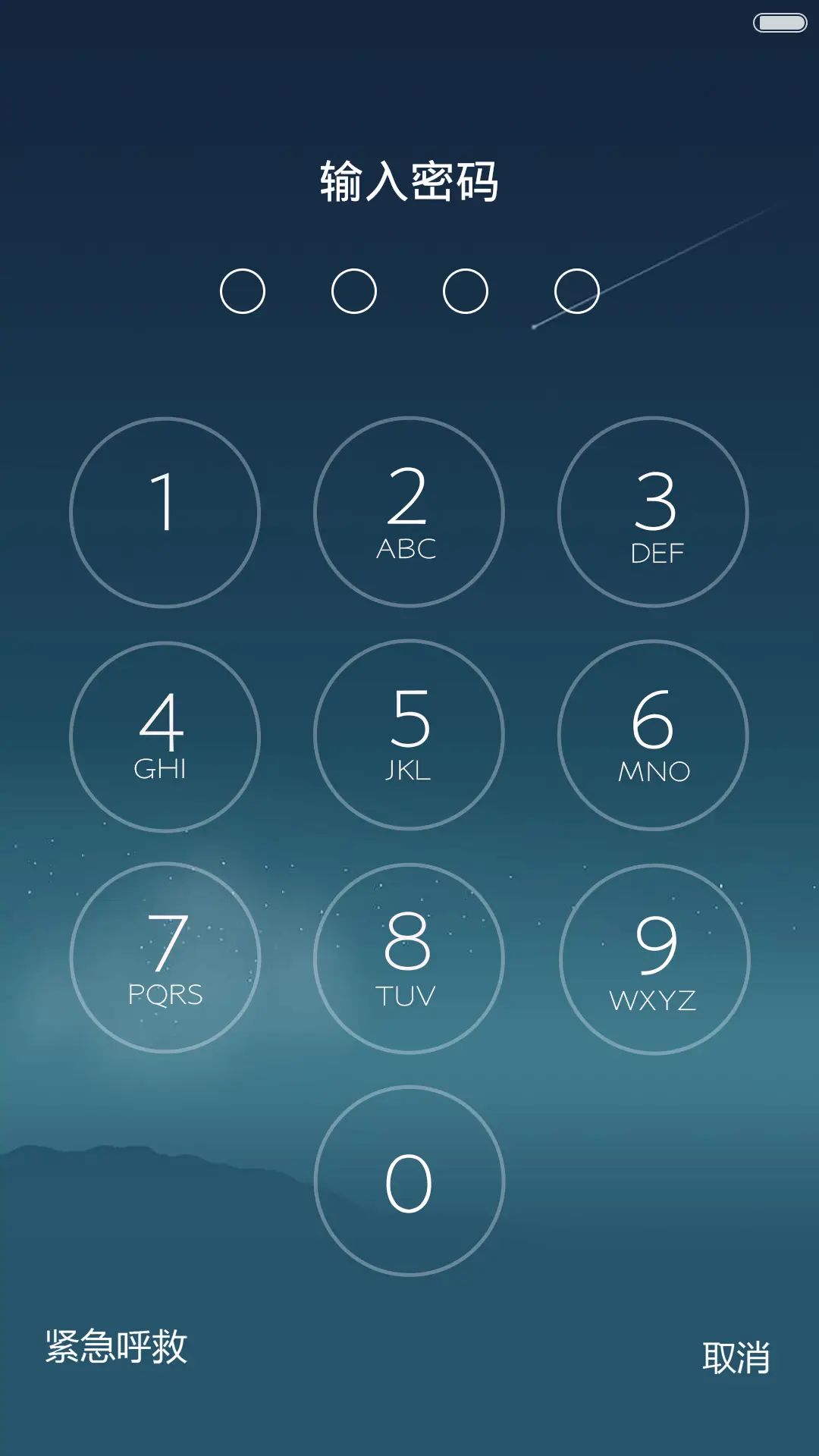Viewport: 819px width, 1456px height.
Task: Tap the 5 JKL key
Action: tap(409, 735)
